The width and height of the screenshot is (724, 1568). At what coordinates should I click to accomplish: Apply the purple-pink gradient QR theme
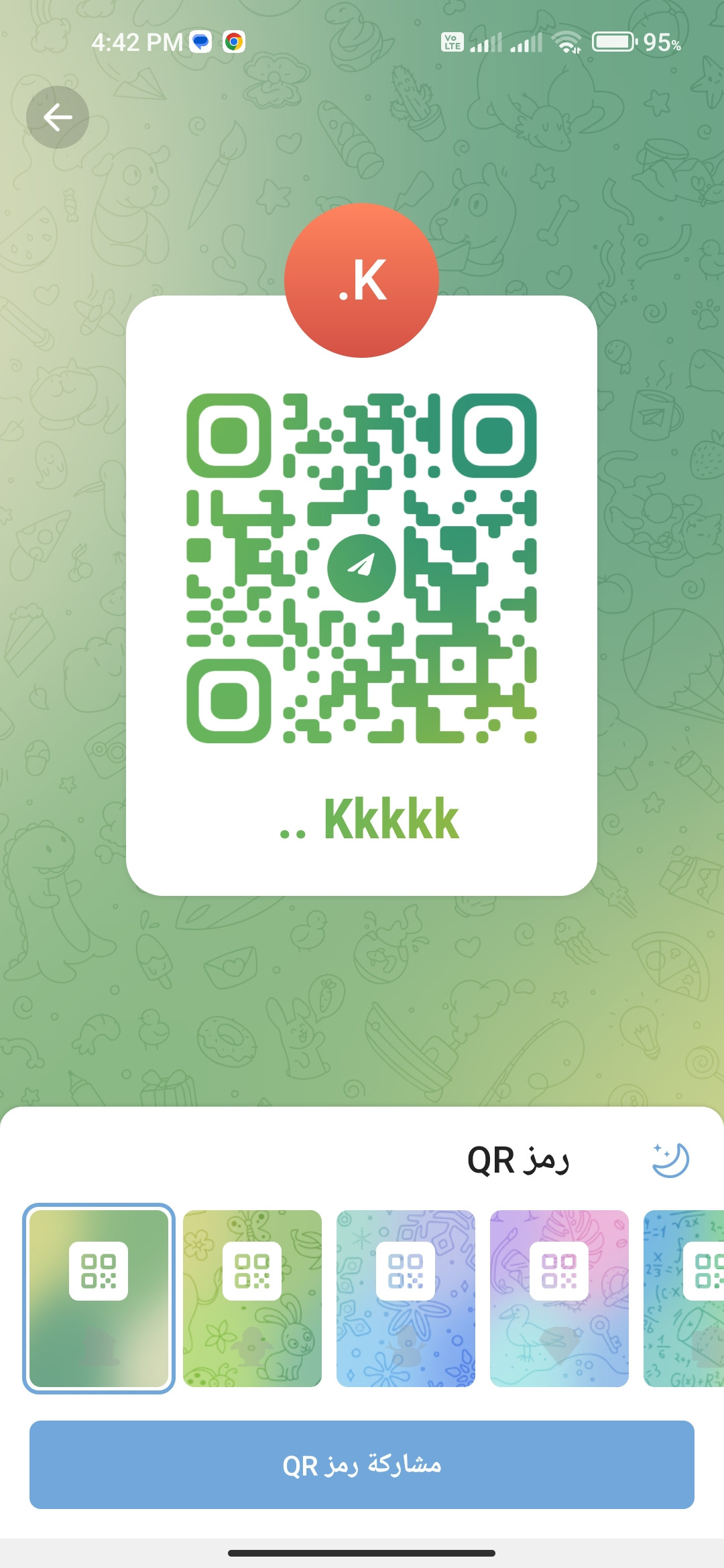(559, 1298)
